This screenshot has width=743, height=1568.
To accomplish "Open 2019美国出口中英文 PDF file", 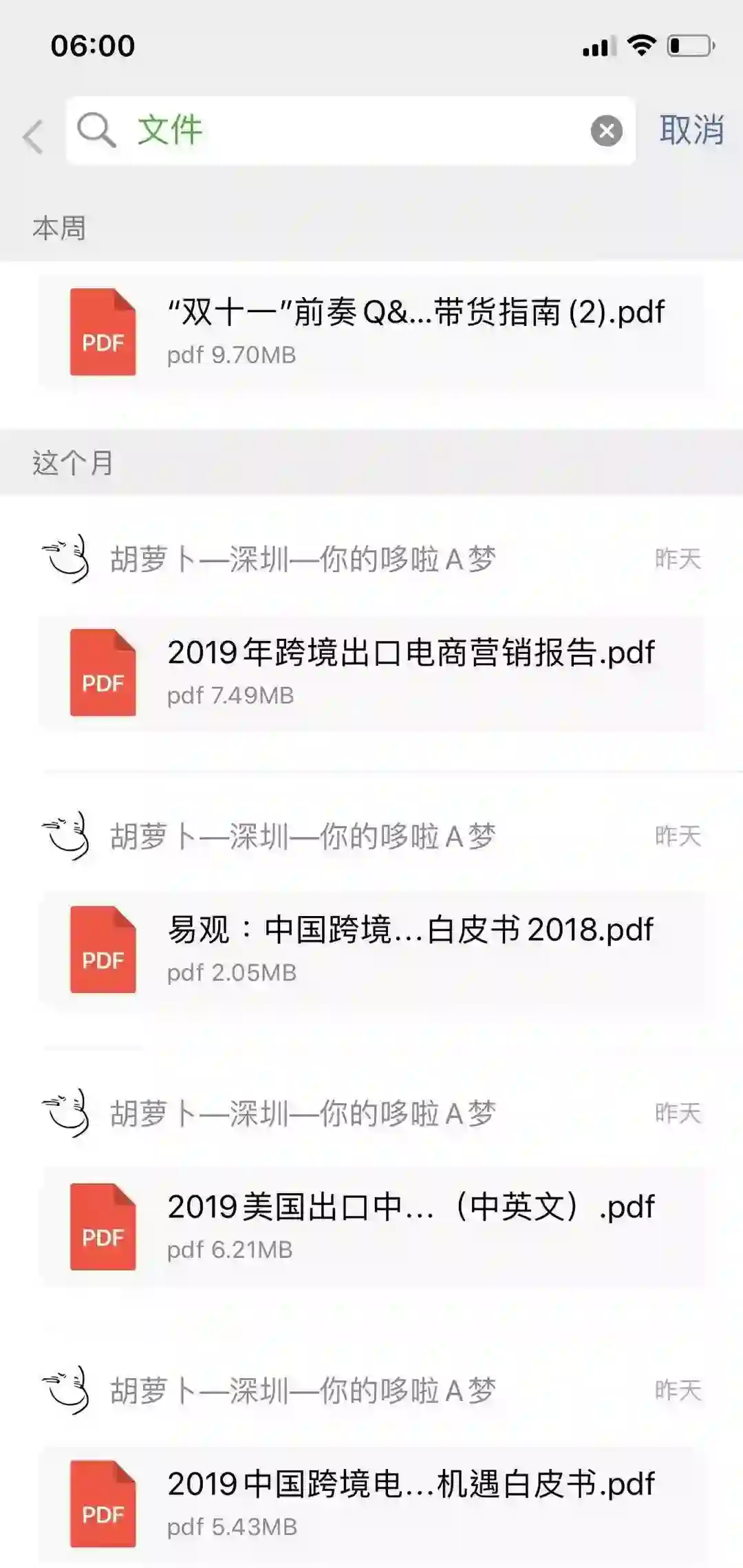I will (x=371, y=1226).
